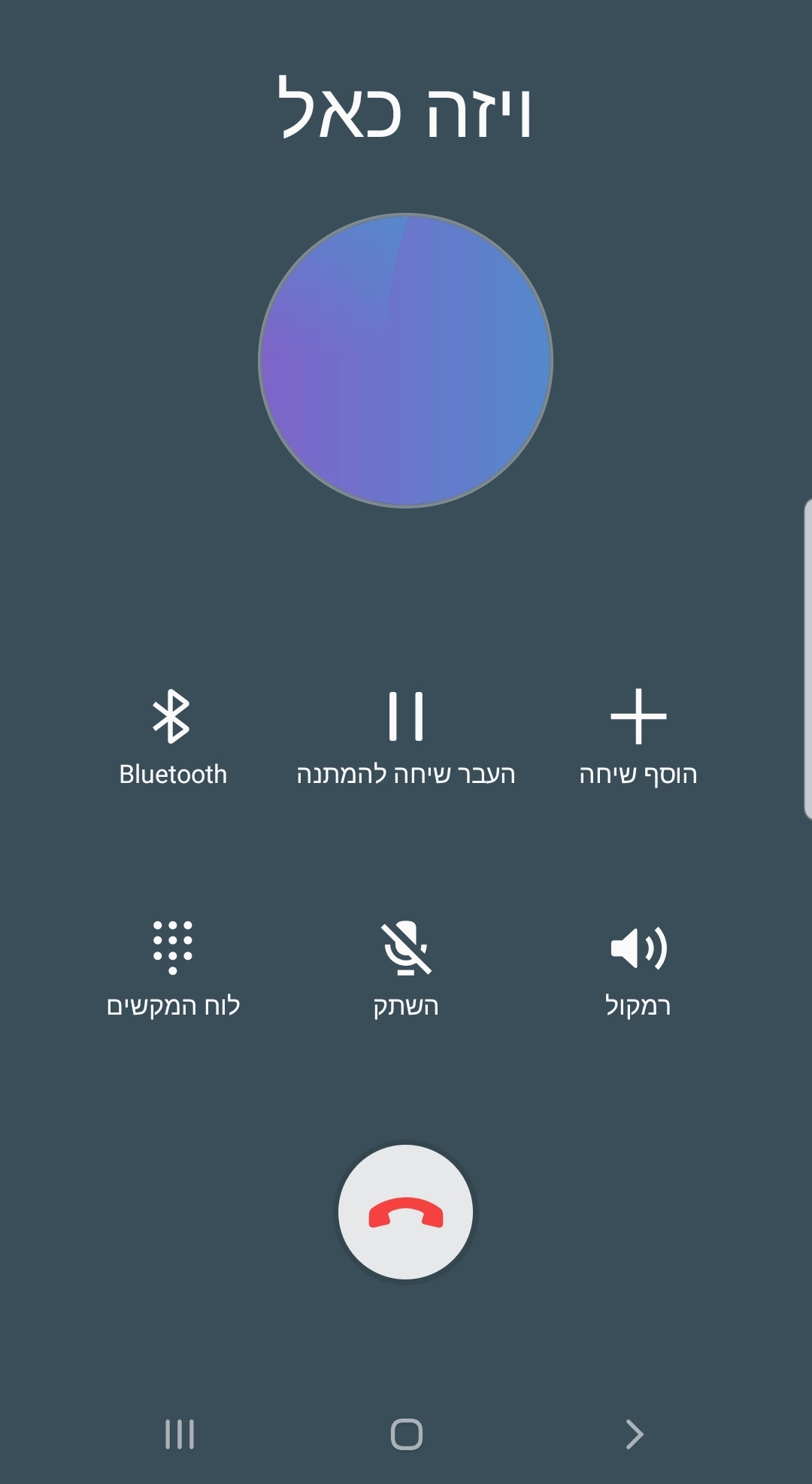
Task: Toggle Bluetooth audio for the call
Action: pyautogui.click(x=172, y=736)
